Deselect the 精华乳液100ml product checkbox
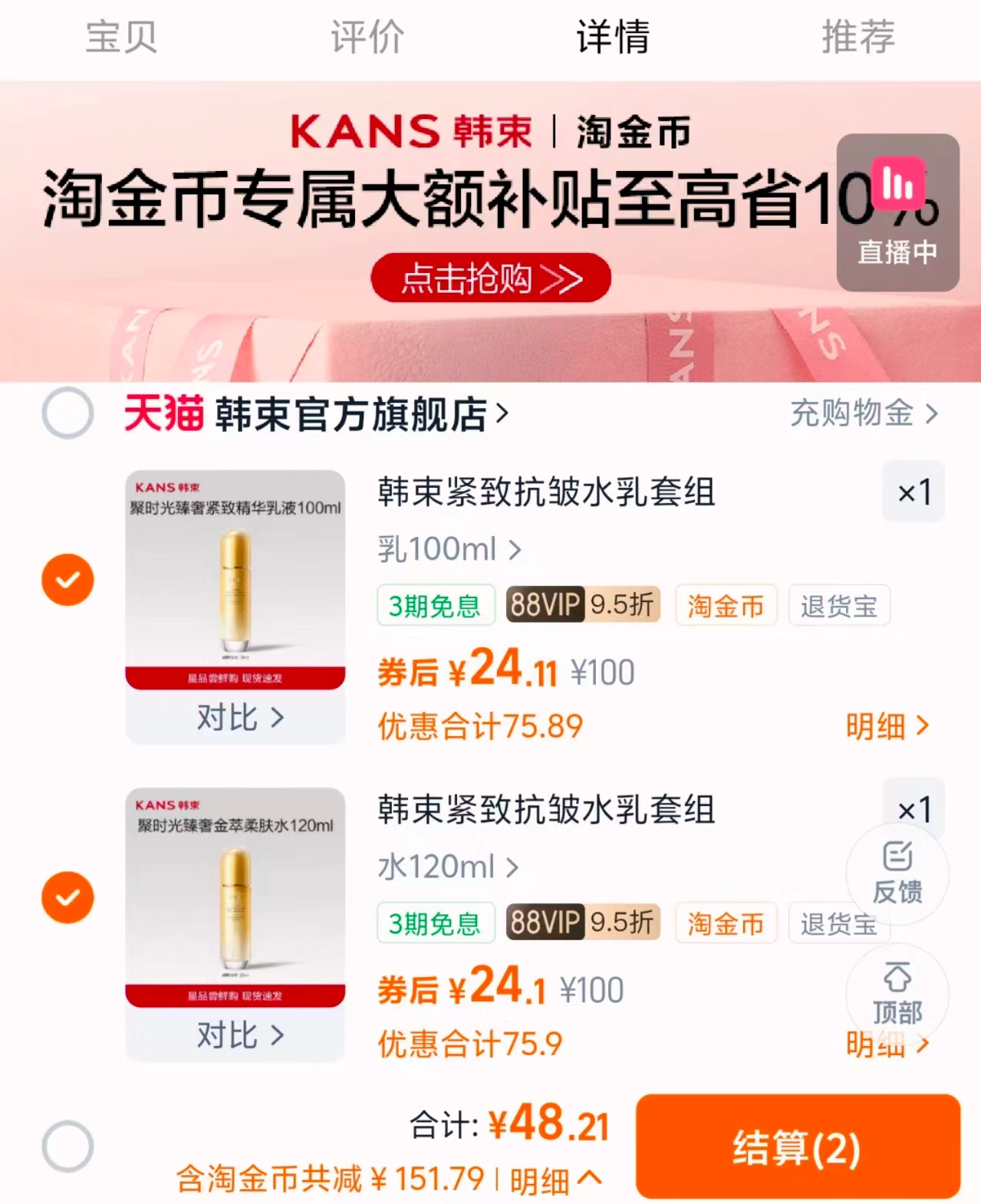The image size is (981, 1204). coord(67,579)
